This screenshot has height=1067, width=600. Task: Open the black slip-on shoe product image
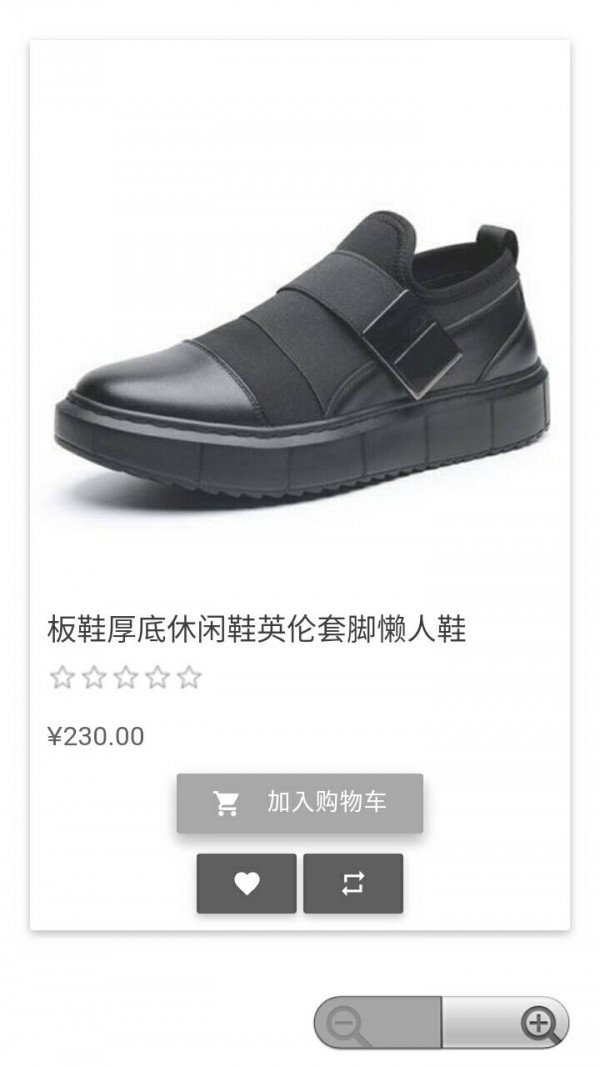[x=300, y=350]
